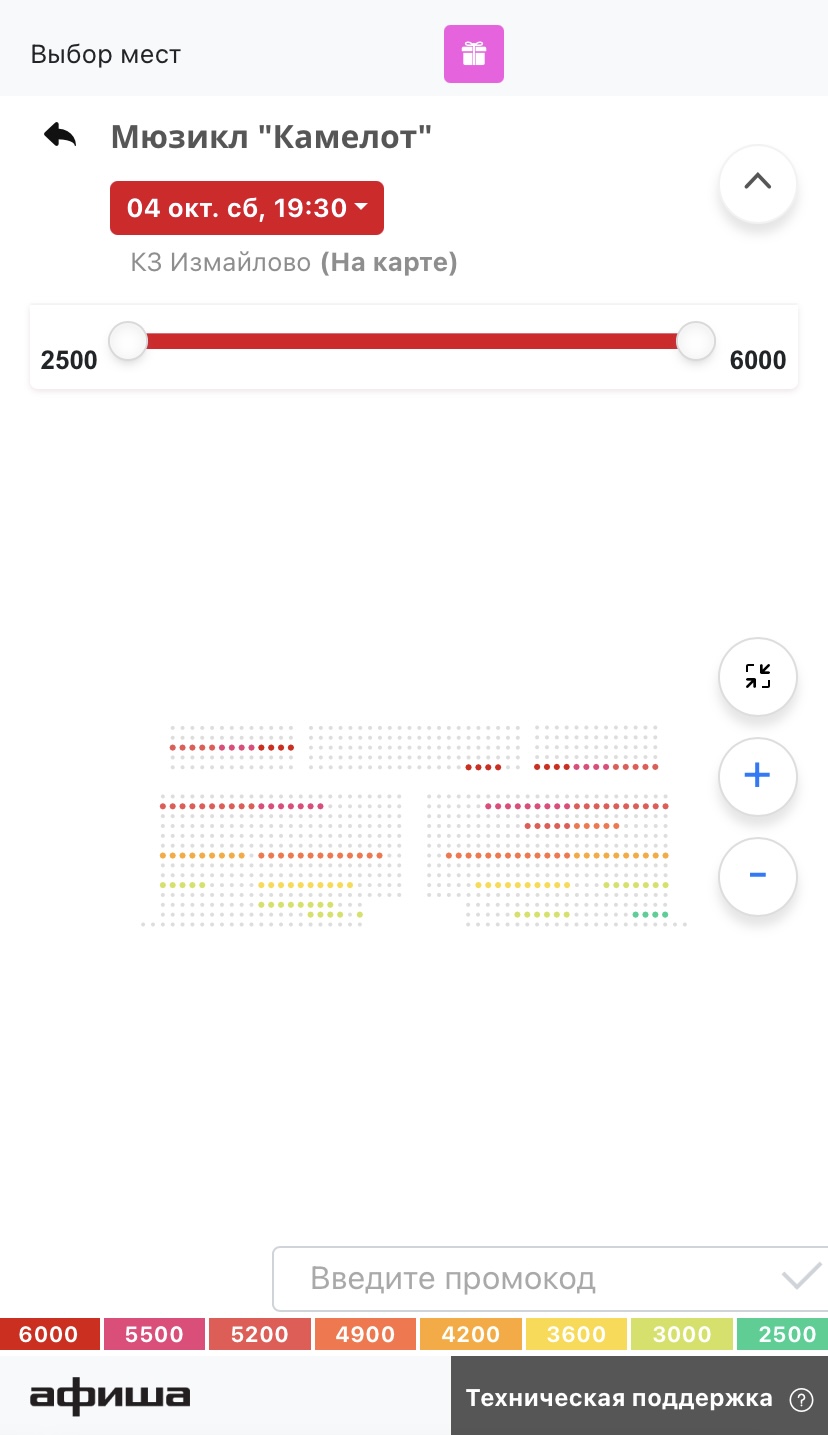This screenshot has height=1435, width=828.
Task: Focus the Введите промокод field
Action: (525, 1278)
